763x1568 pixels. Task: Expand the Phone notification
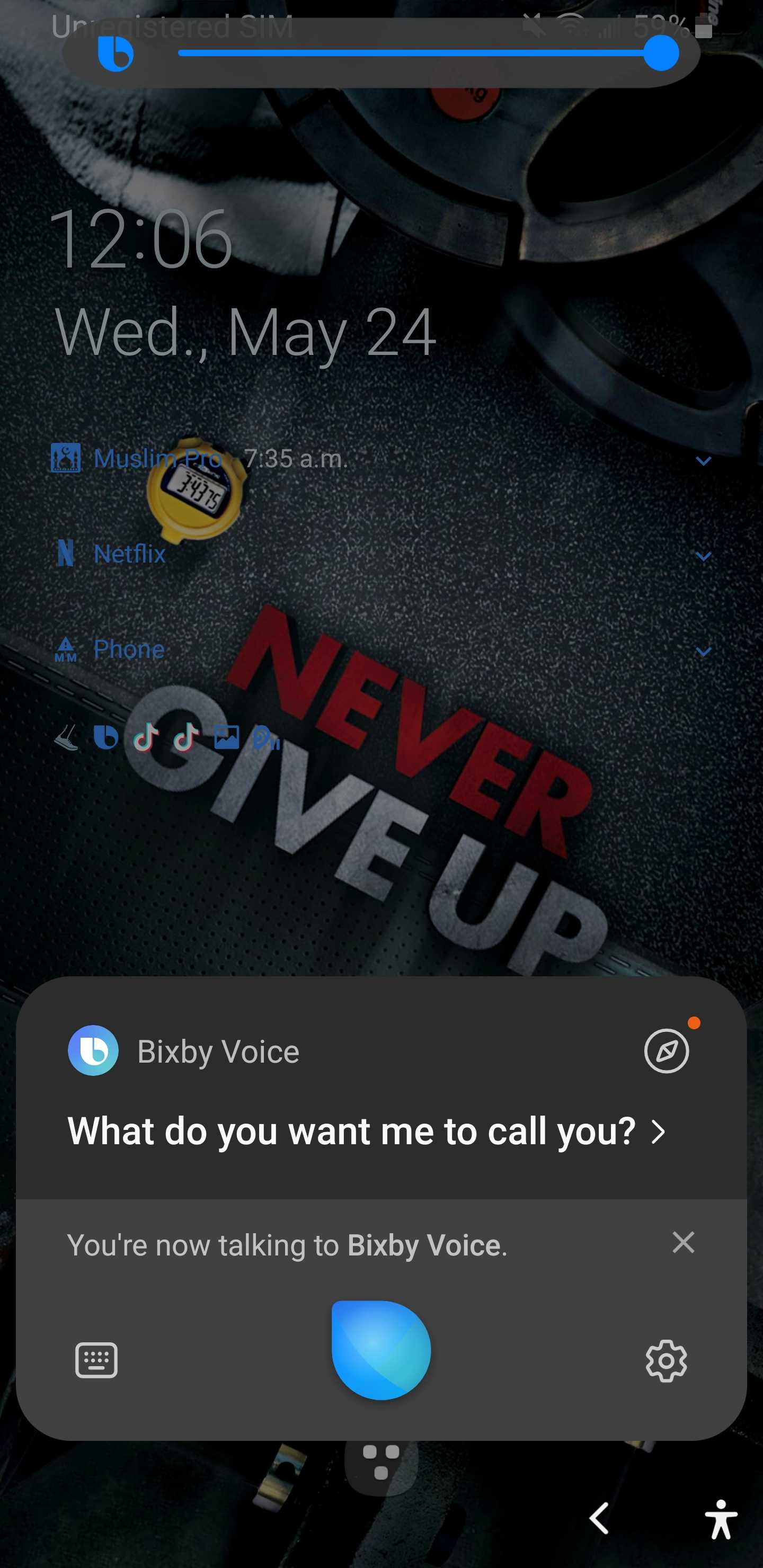pos(703,652)
